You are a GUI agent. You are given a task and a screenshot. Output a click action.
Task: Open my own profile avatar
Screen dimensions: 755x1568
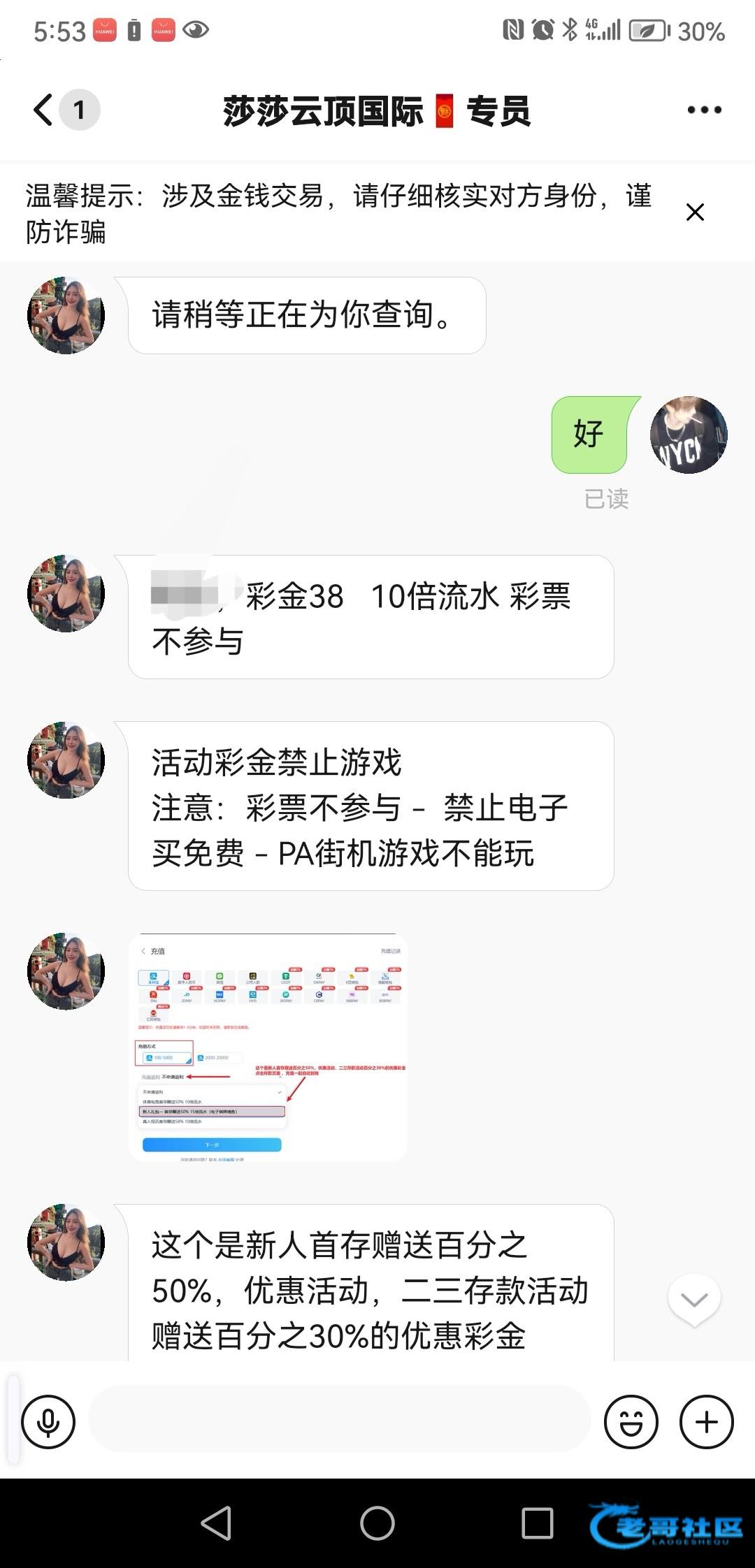pyautogui.click(x=689, y=435)
